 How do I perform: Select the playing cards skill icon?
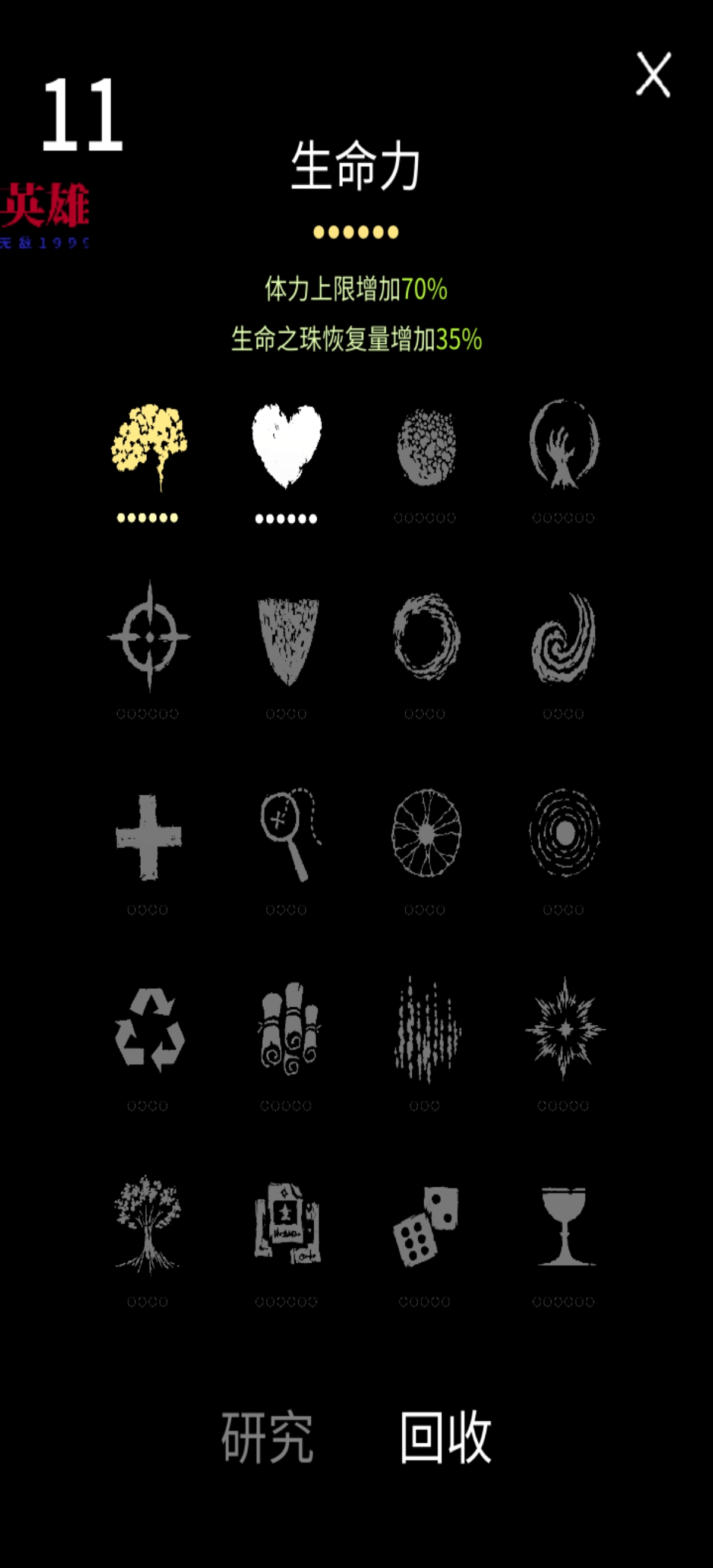click(x=287, y=1224)
